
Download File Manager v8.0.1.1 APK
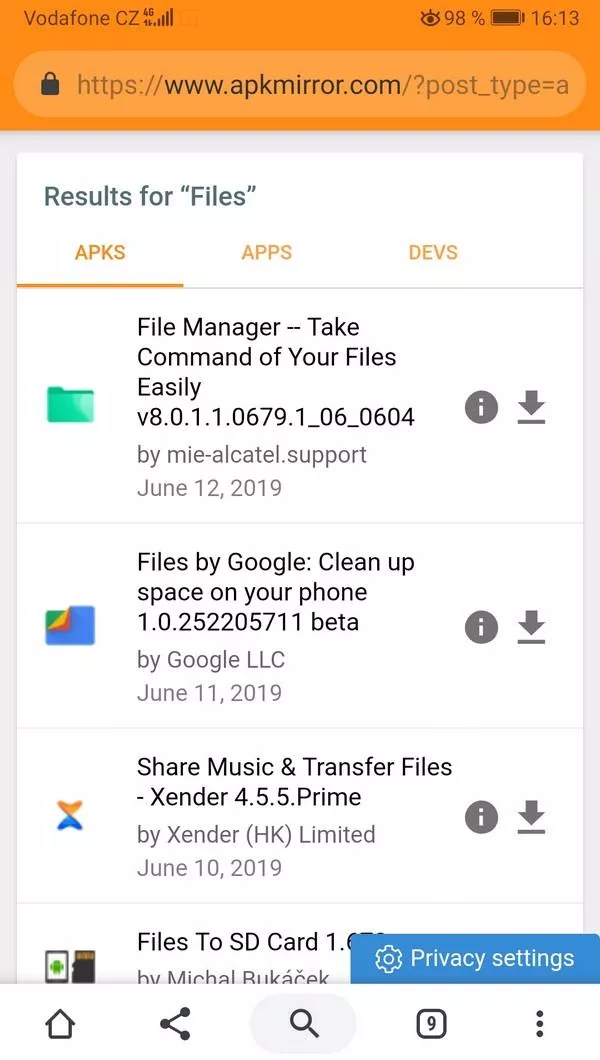click(532, 407)
